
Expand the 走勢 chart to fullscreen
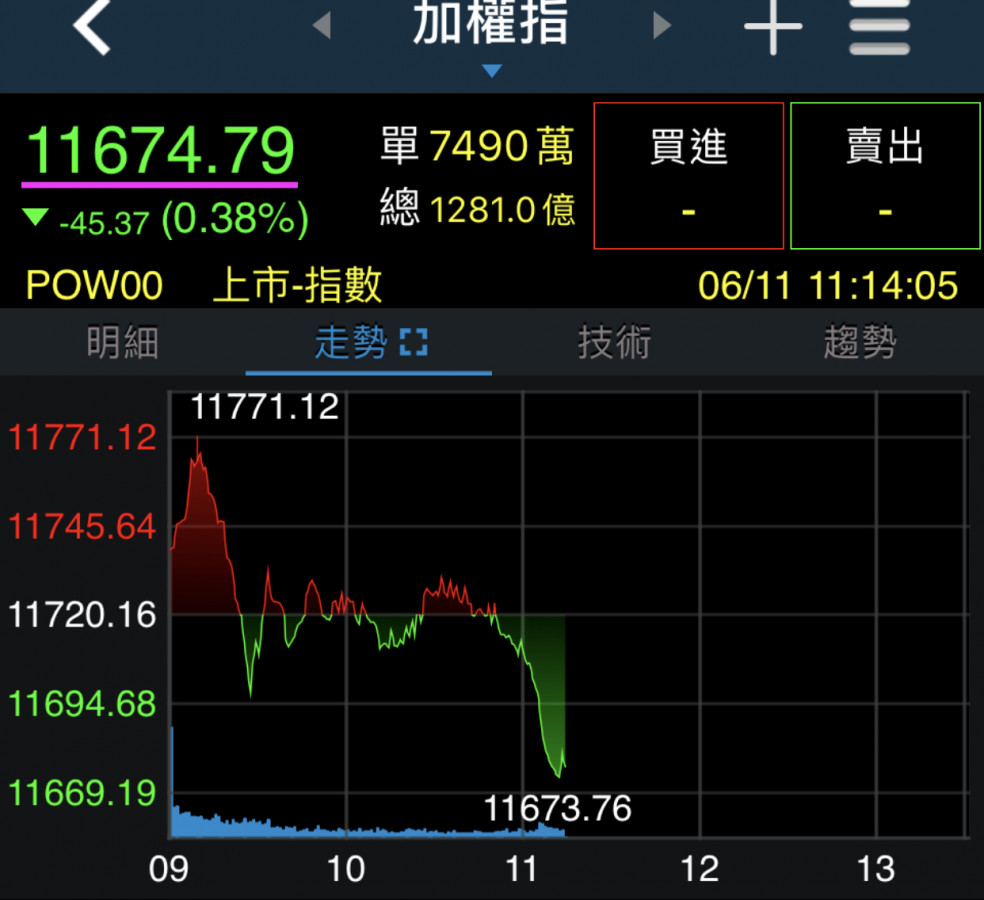[x=413, y=344]
